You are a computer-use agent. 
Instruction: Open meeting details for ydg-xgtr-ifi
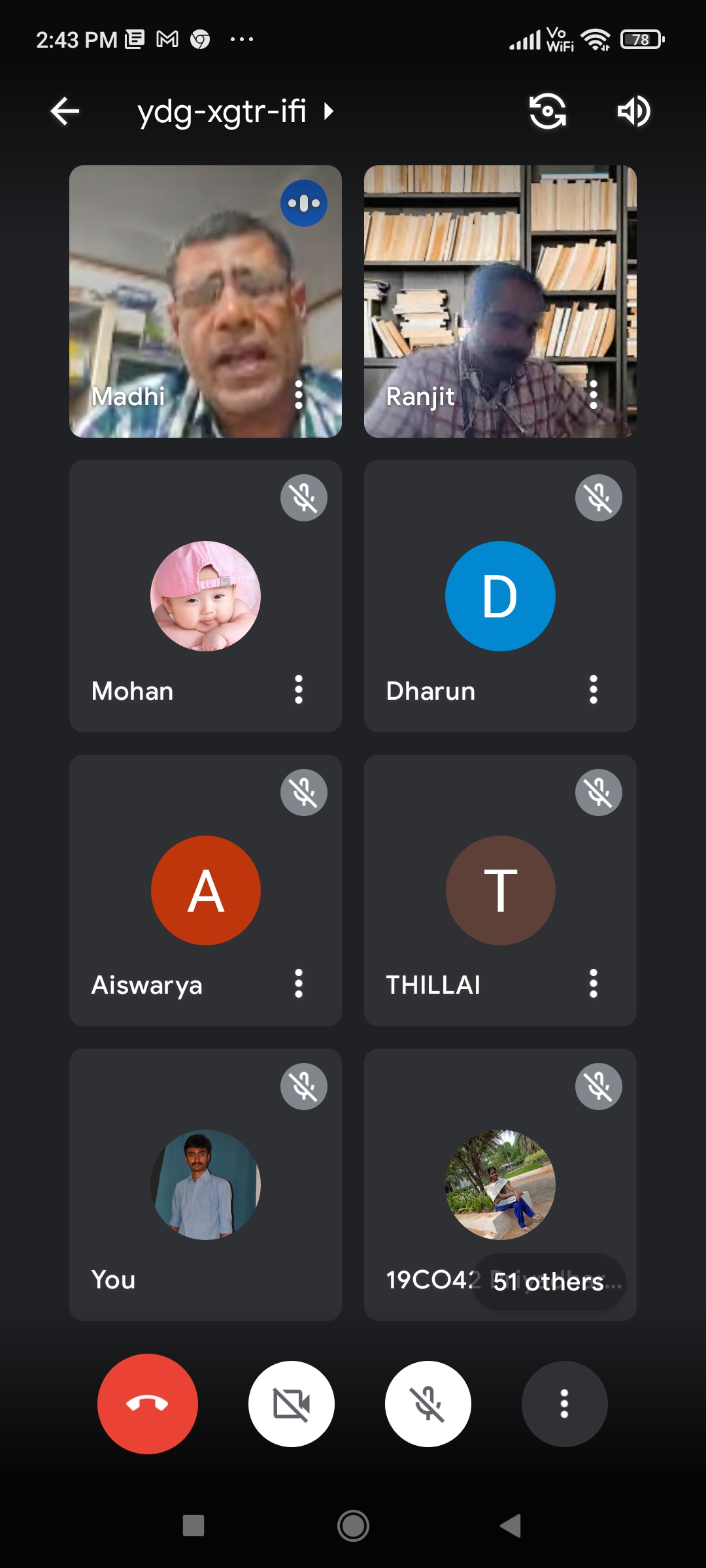[235, 111]
